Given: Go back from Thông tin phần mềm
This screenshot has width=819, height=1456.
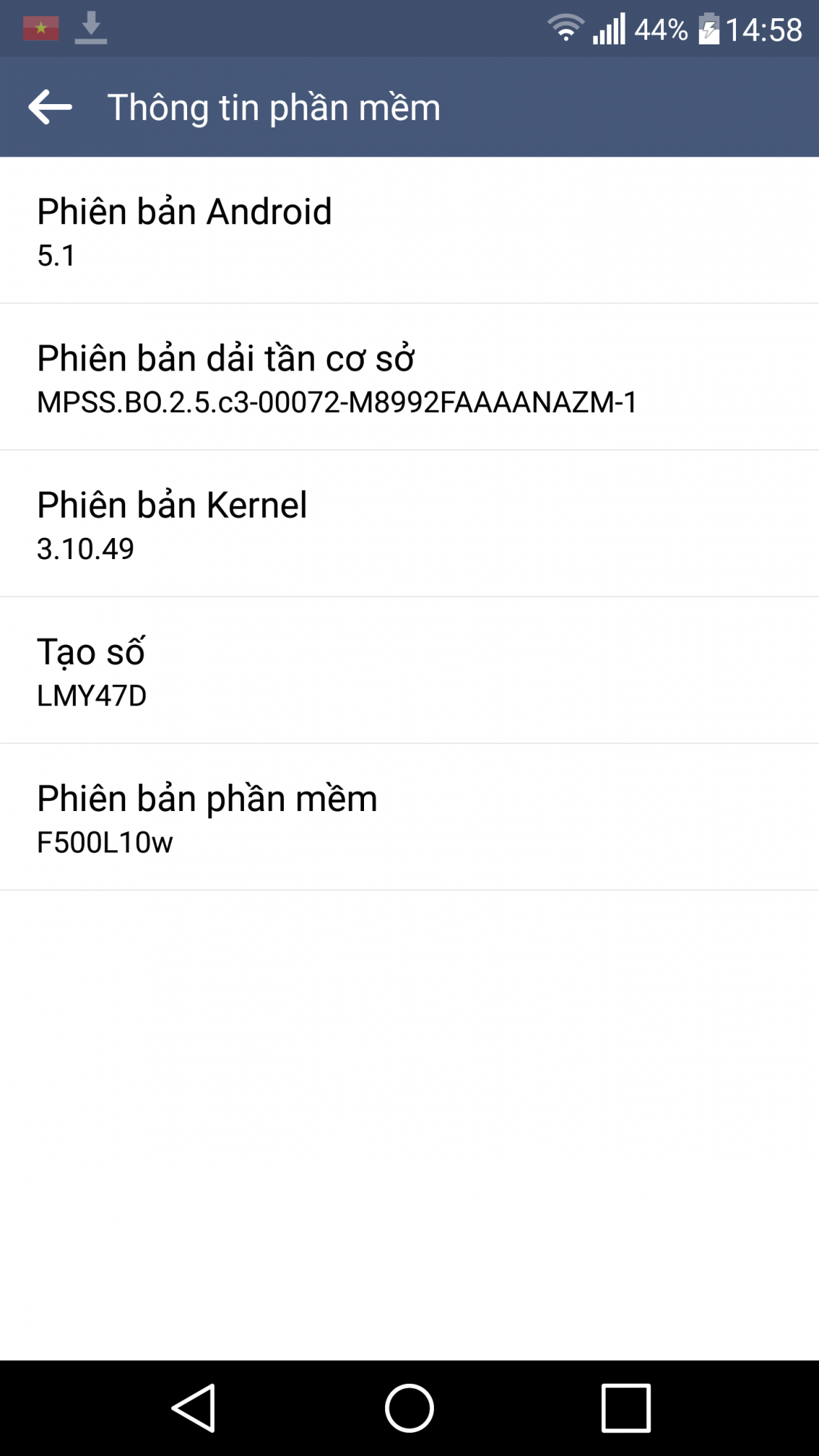Looking at the screenshot, I should coord(50,108).
